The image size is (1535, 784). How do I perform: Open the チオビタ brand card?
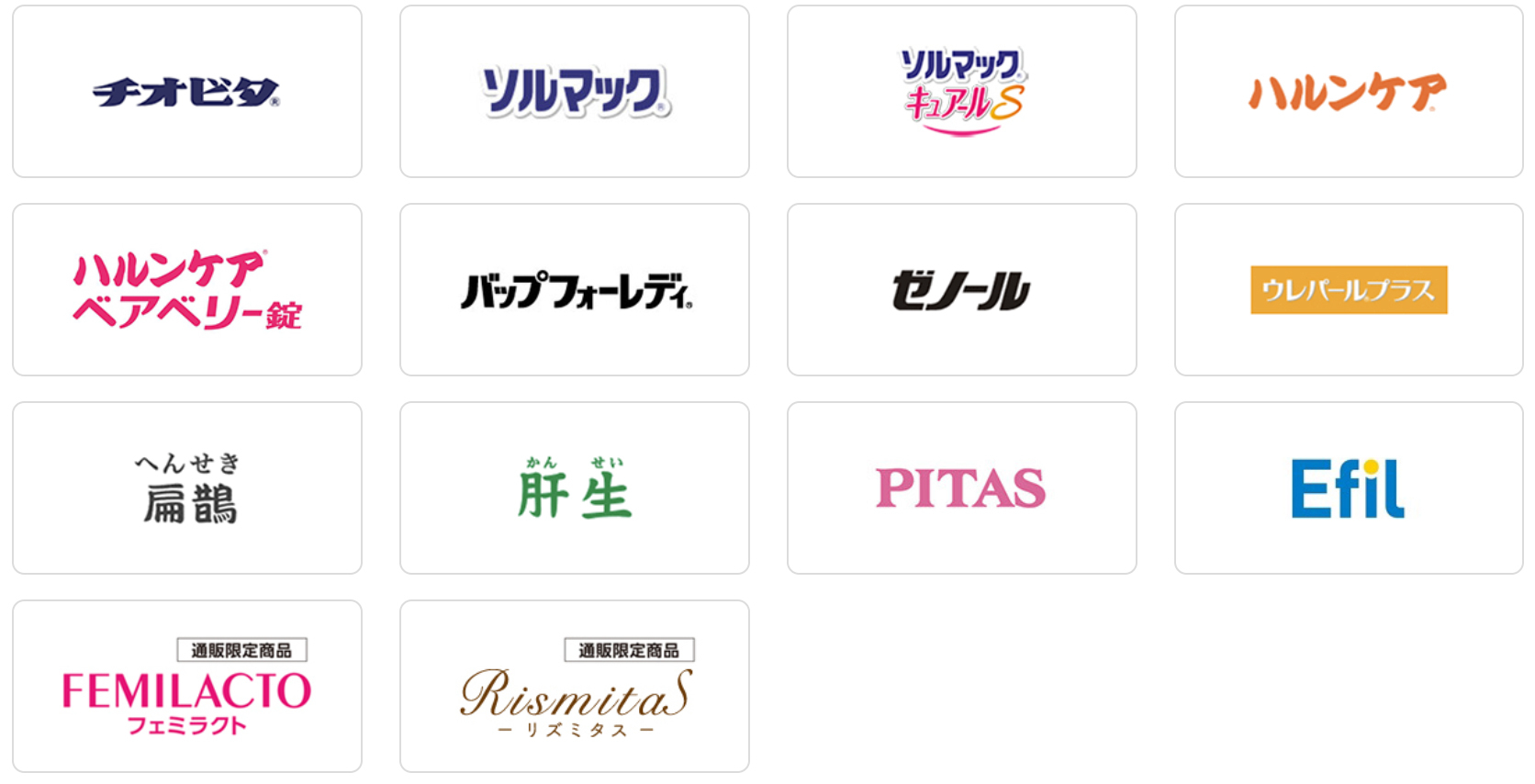point(187,92)
